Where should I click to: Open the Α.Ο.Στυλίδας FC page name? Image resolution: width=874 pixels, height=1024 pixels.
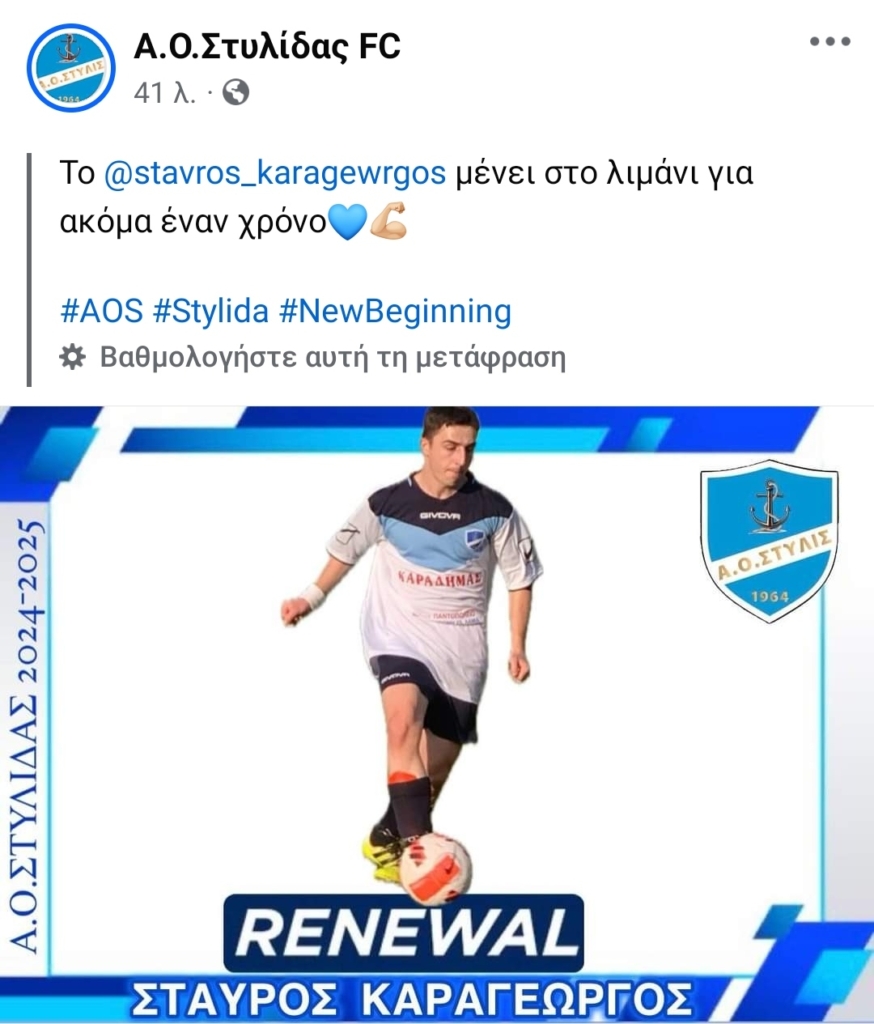(x=267, y=46)
